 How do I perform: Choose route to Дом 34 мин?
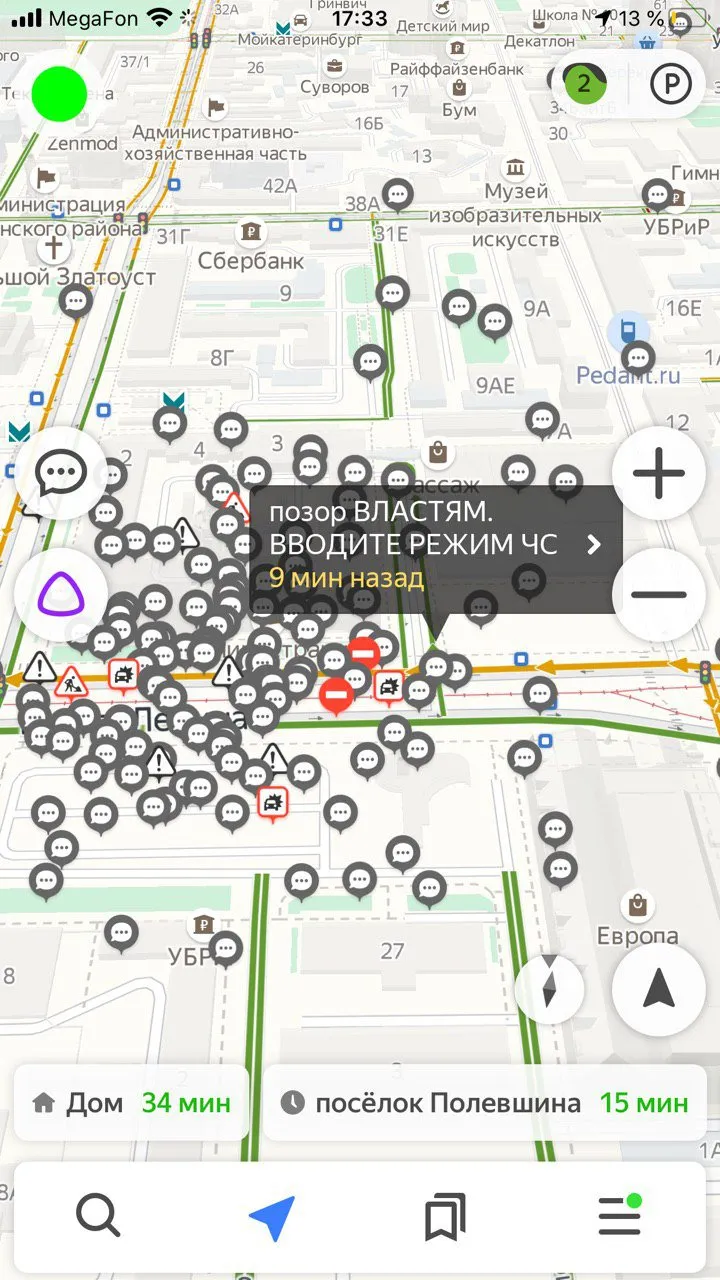tap(131, 1103)
